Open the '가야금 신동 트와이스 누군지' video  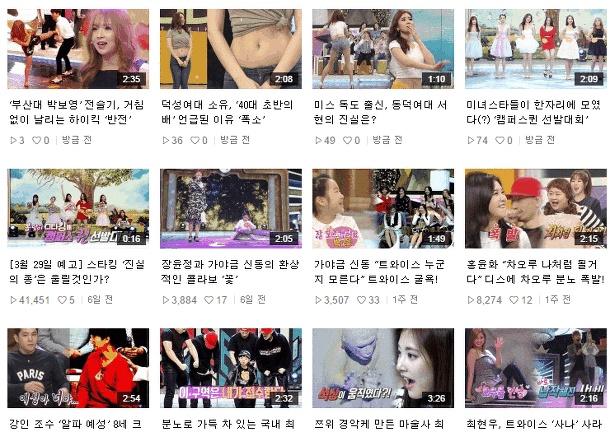click(382, 208)
